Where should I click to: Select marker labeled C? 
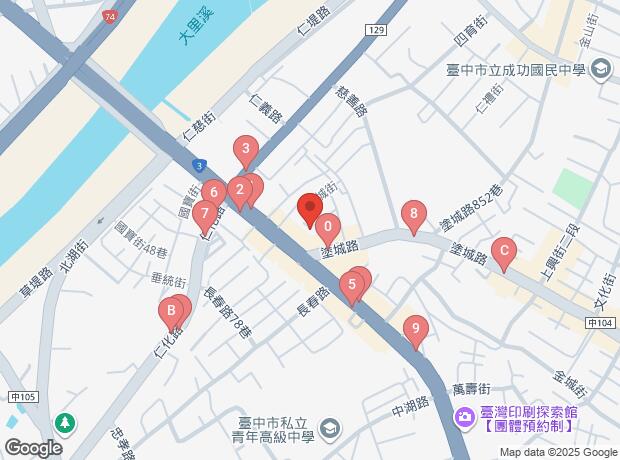click(x=504, y=251)
